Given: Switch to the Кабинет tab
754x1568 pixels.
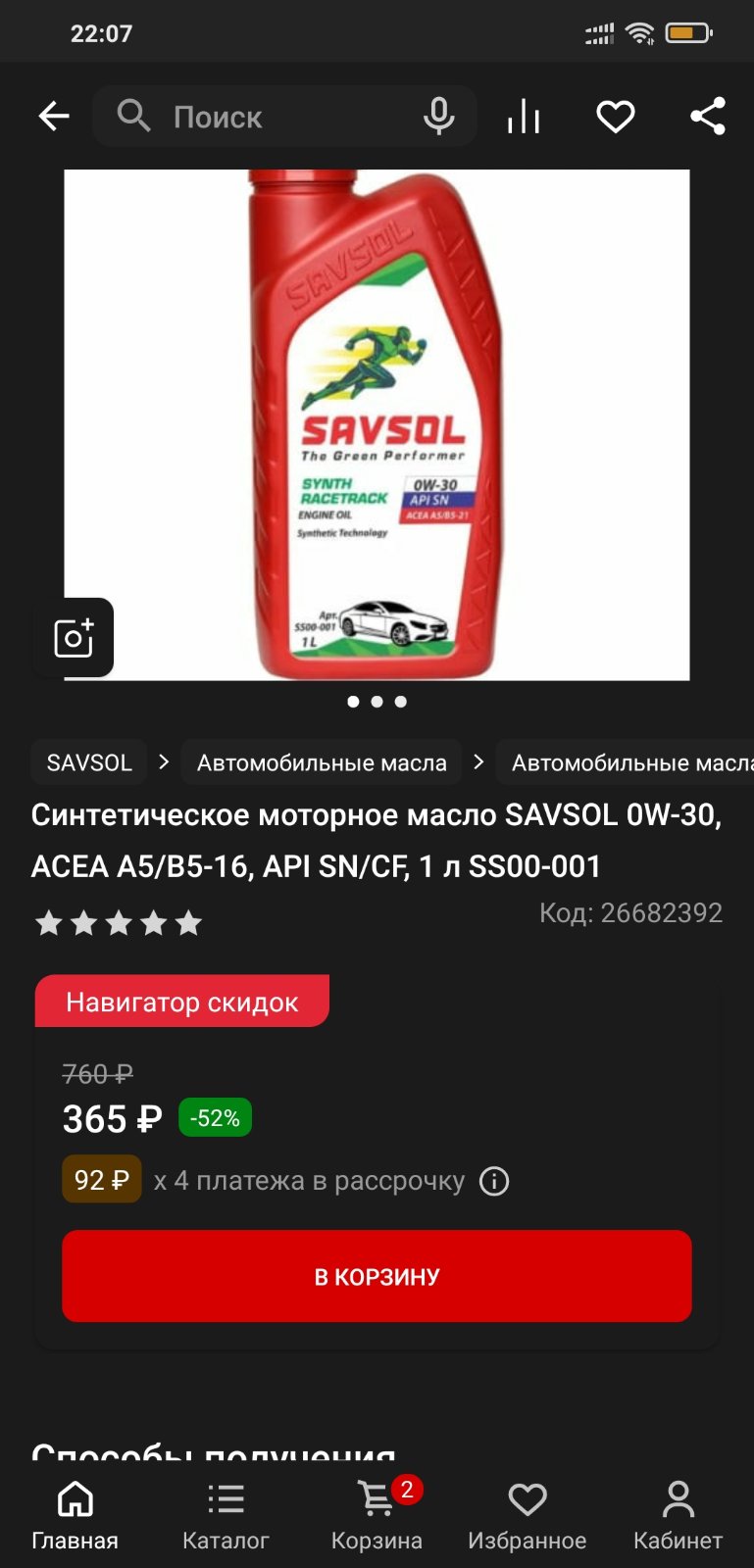Looking at the screenshot, I should pyautogui.click(x=678, y=1515).
